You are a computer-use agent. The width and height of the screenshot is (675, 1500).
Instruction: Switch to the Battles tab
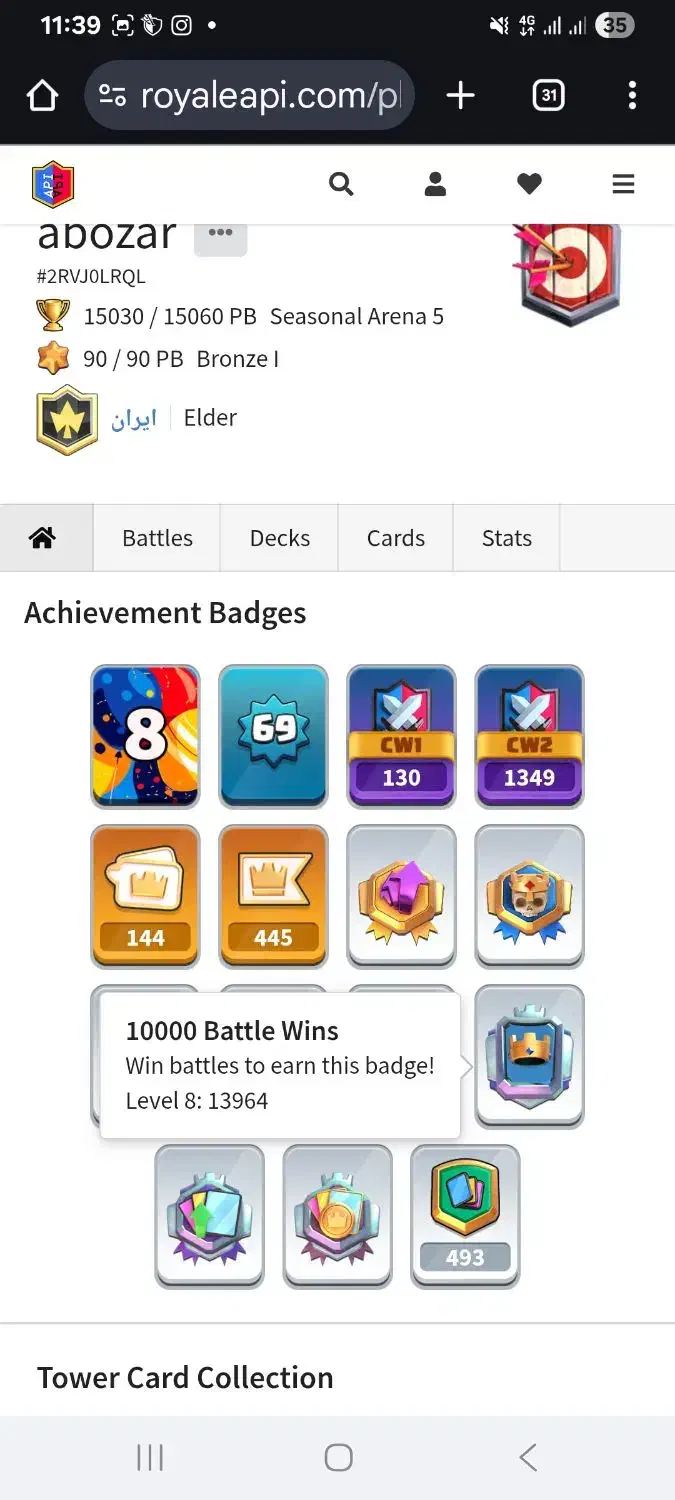click(x=157, y=538)
